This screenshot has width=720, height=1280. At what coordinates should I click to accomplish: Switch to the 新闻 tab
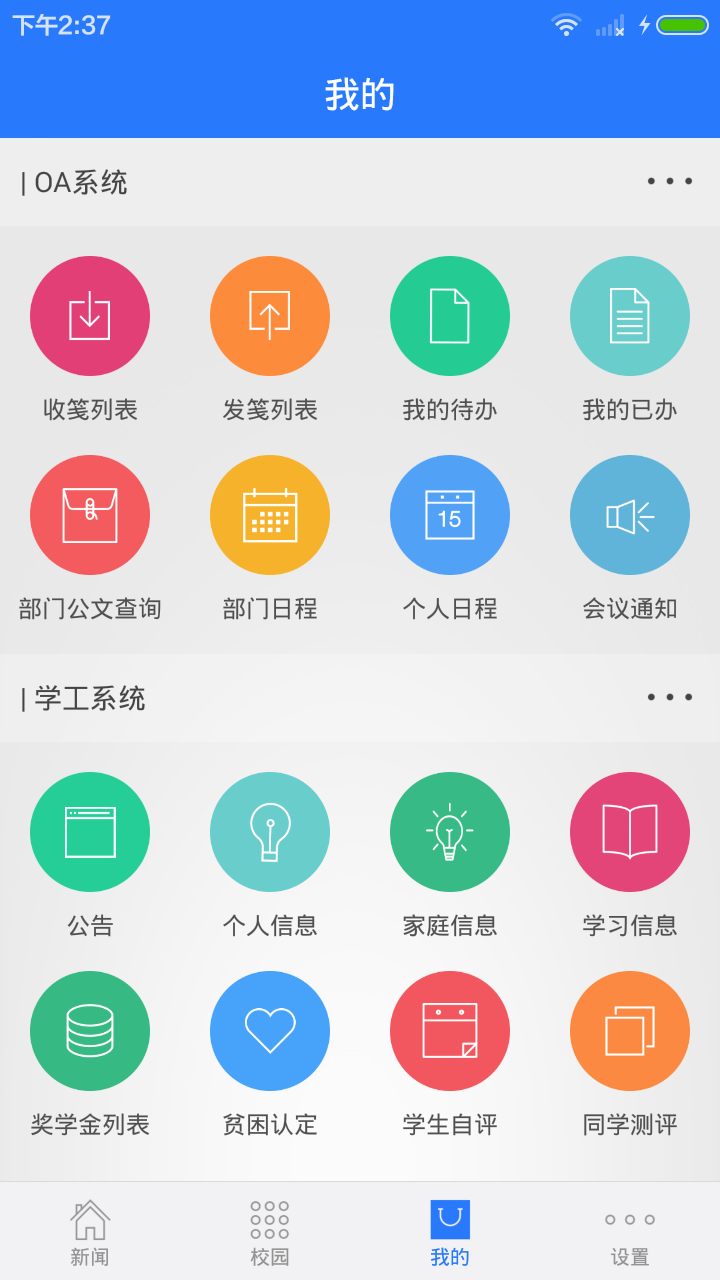90,1229
